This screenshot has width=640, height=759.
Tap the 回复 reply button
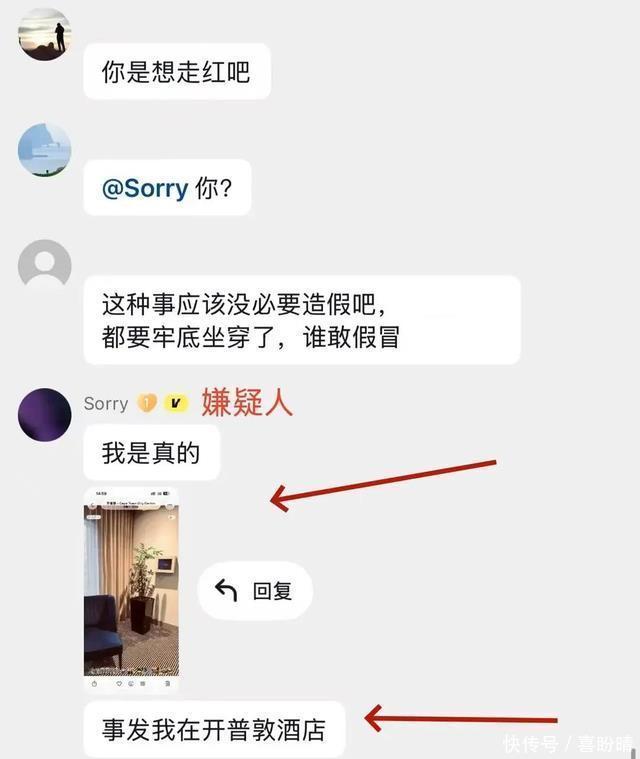[255, 591]
